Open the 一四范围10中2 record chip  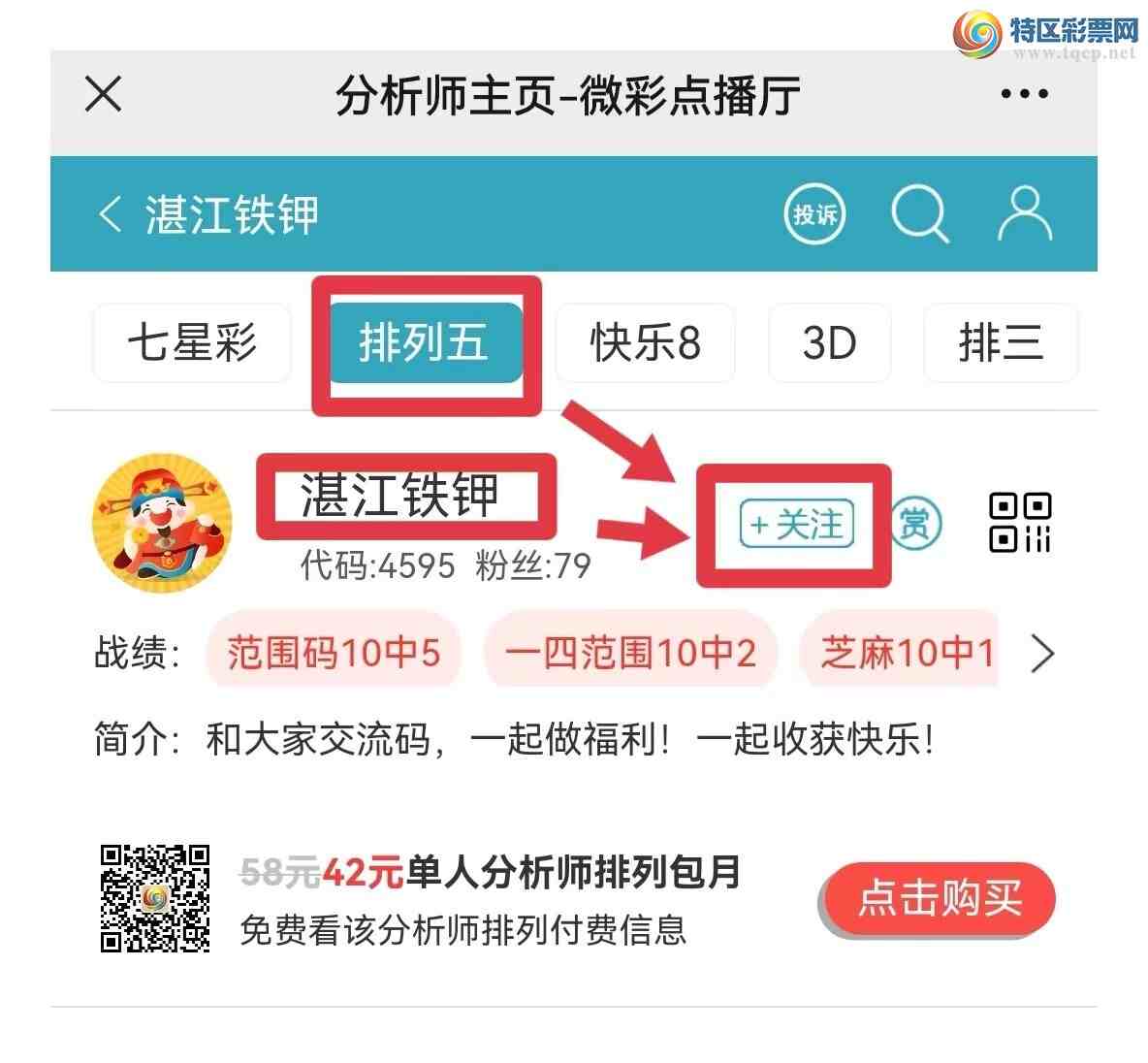pos(630,652)
